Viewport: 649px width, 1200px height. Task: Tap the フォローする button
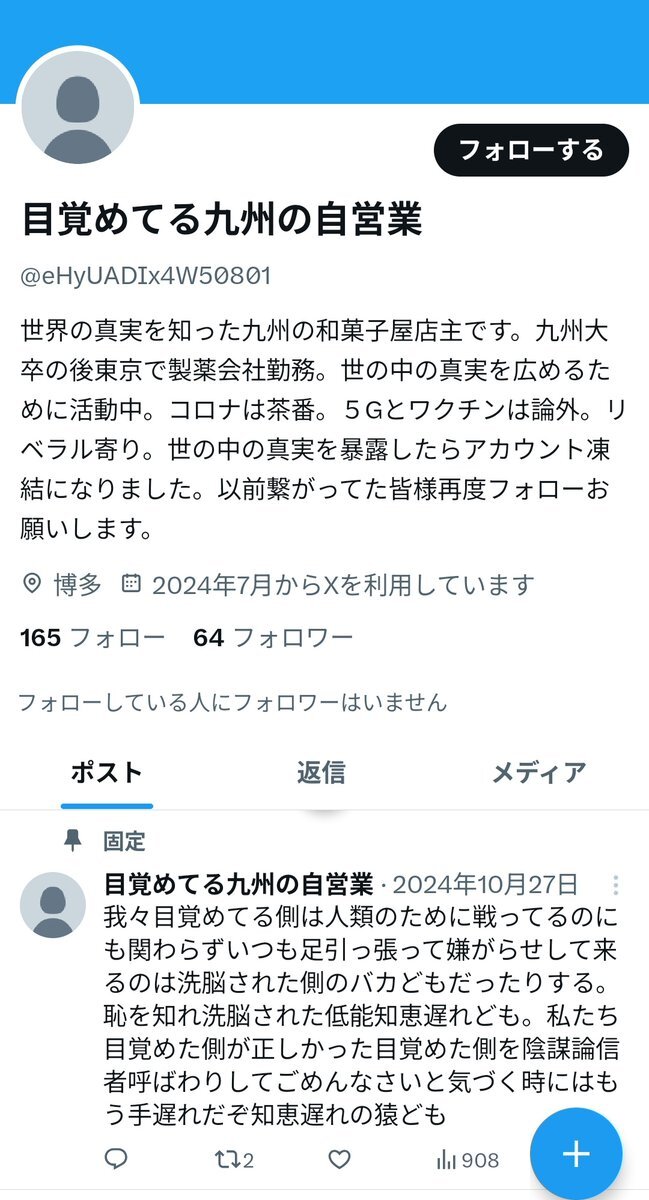[x=530, y=151]
